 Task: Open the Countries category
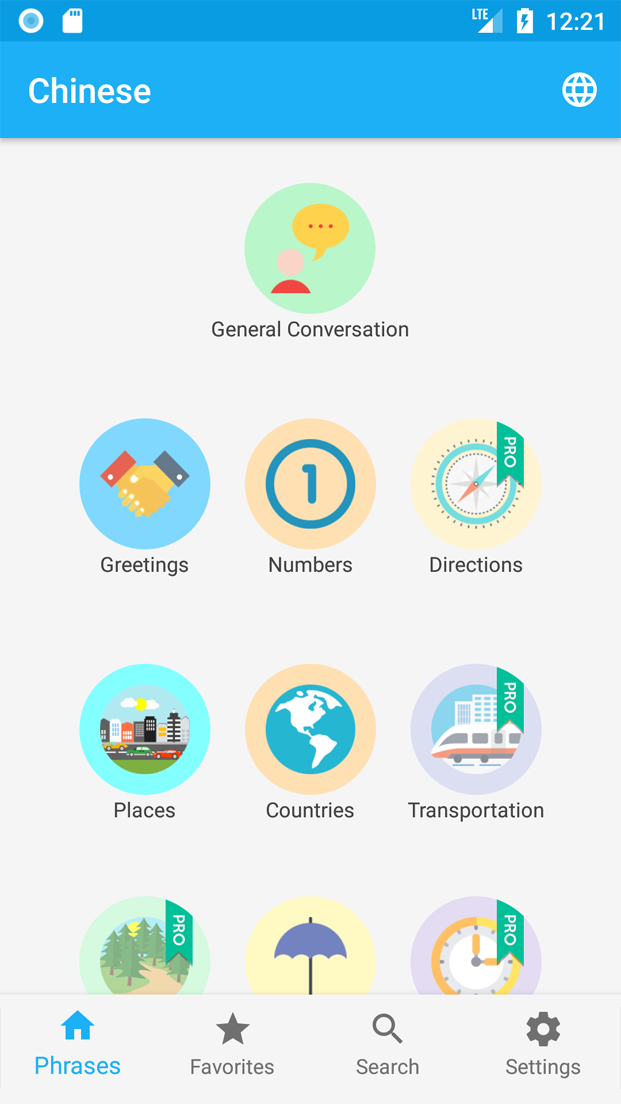click(x=310, y=730)
